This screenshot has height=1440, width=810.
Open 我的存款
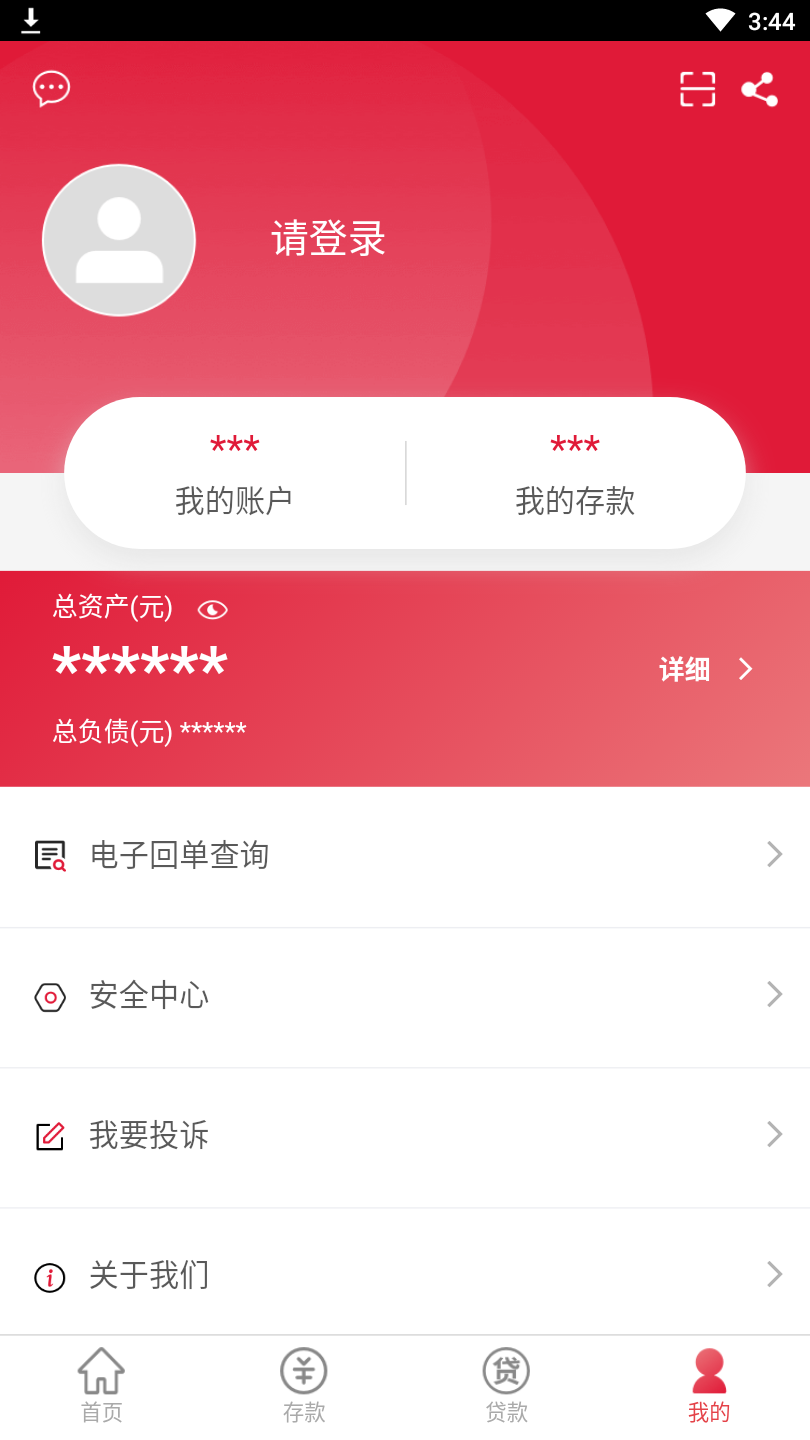[x=575, y=475]
